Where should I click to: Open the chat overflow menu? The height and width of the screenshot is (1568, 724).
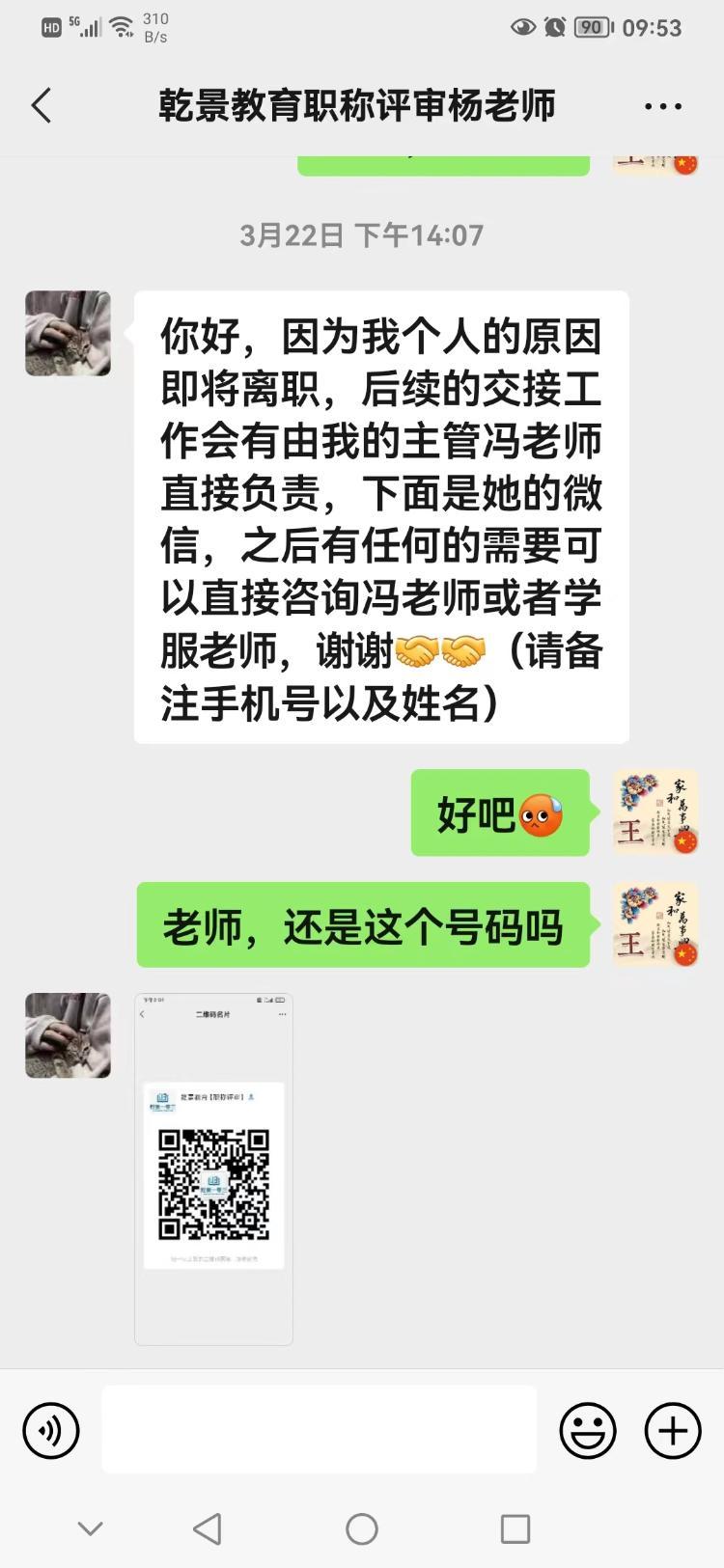(x=663, y=106)
